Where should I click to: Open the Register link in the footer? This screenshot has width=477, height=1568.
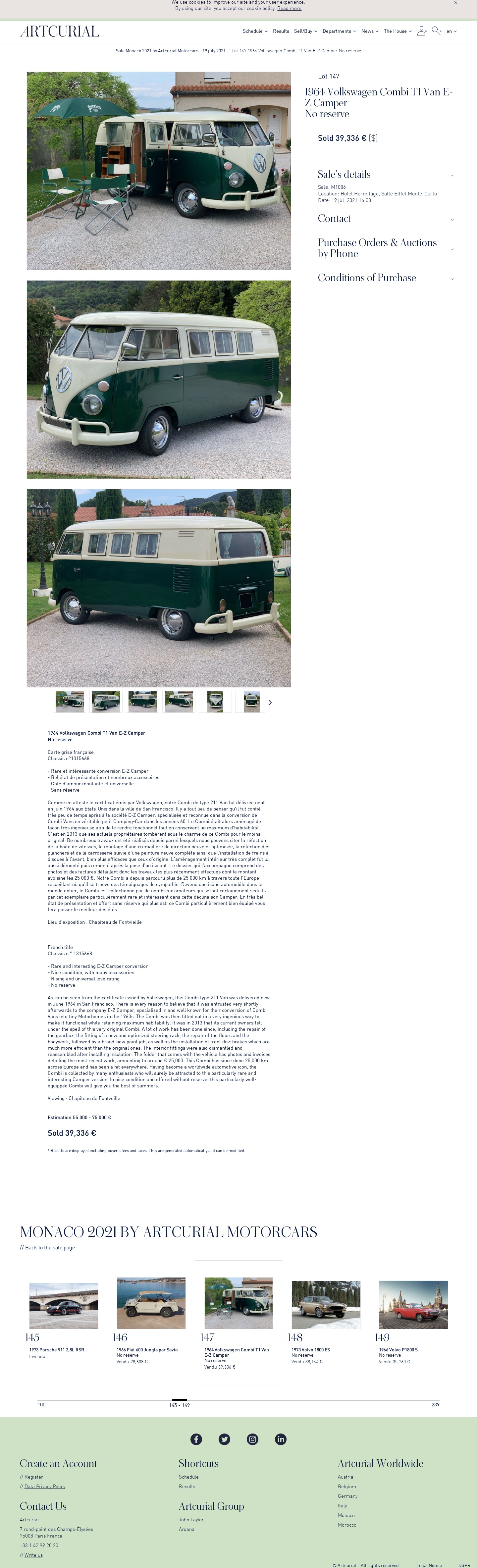click(x=33, y=1477)
